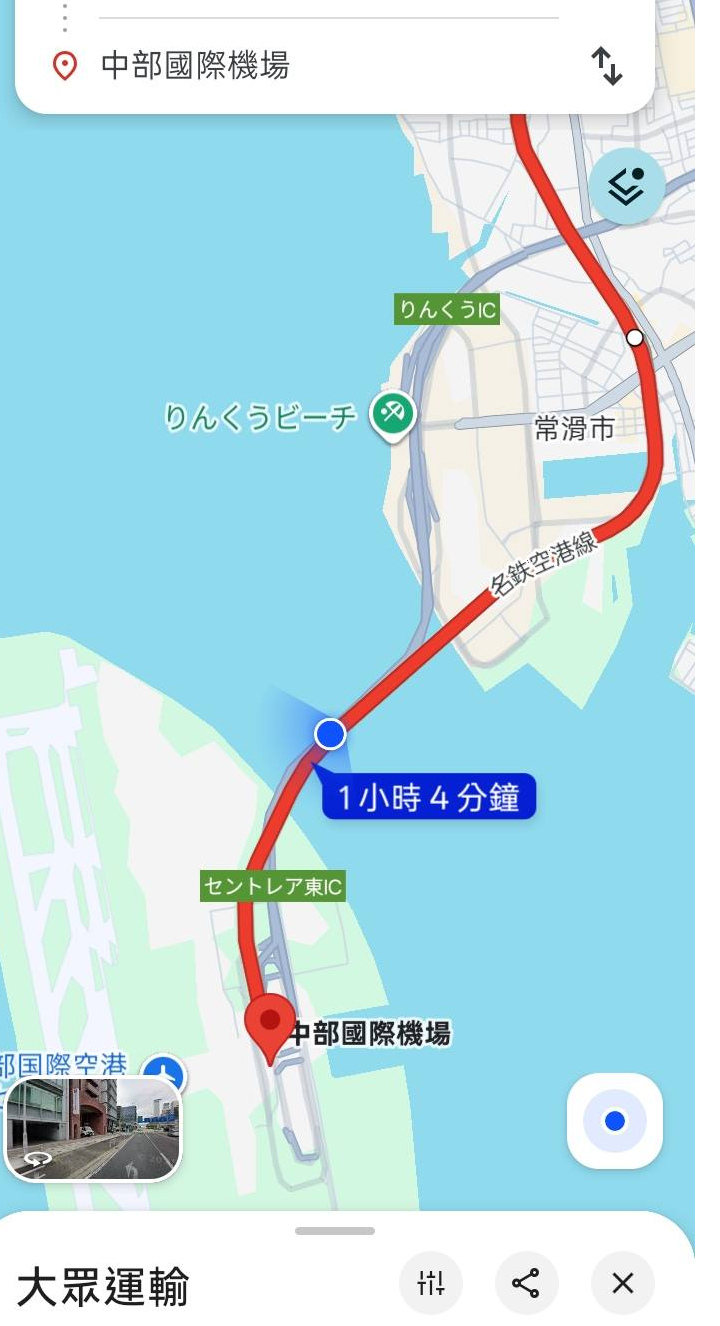720x1326 pixels.
Task: Open the Street View thumbnail
Action: pyautogui.click(x=93, y=1127)
